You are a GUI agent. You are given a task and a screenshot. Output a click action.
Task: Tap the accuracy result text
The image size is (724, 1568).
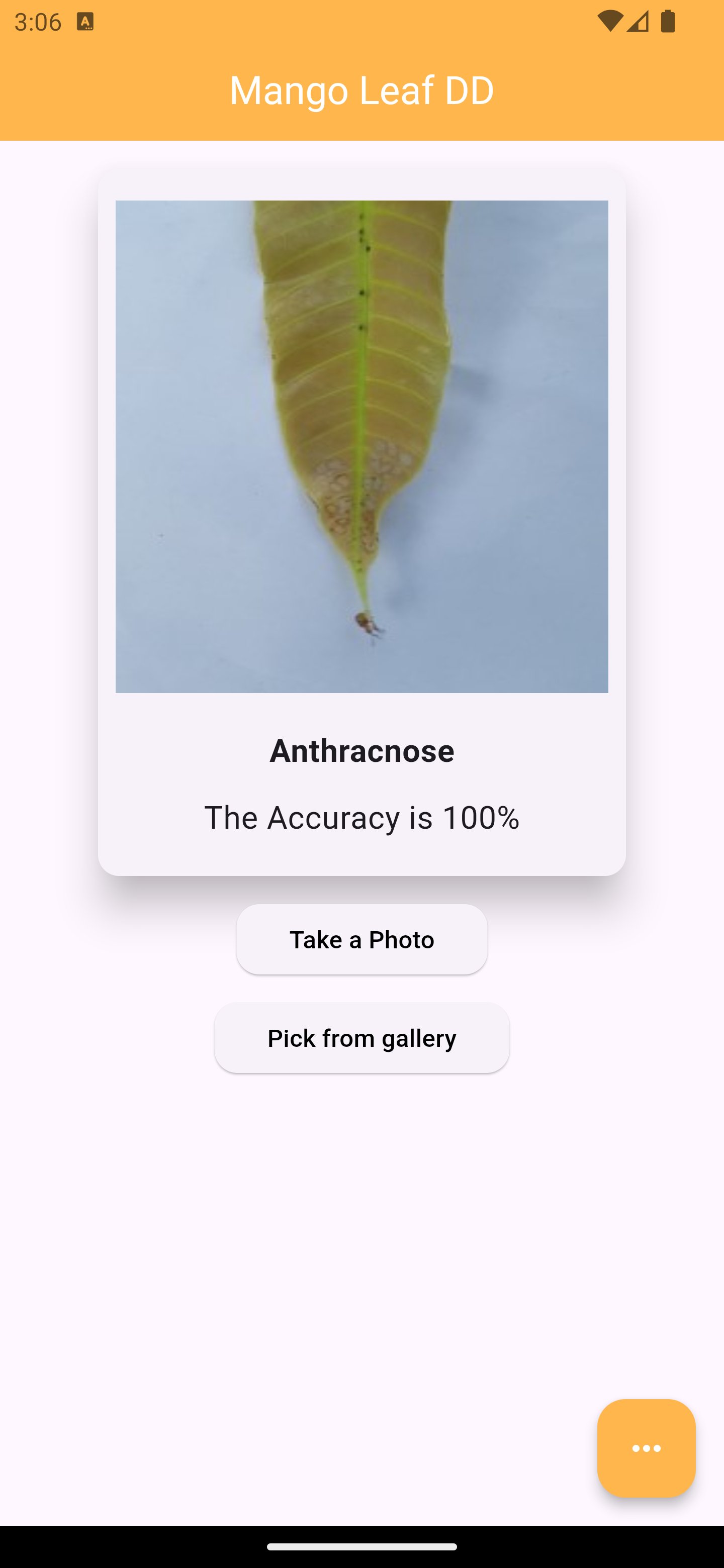tap(361, 818)
